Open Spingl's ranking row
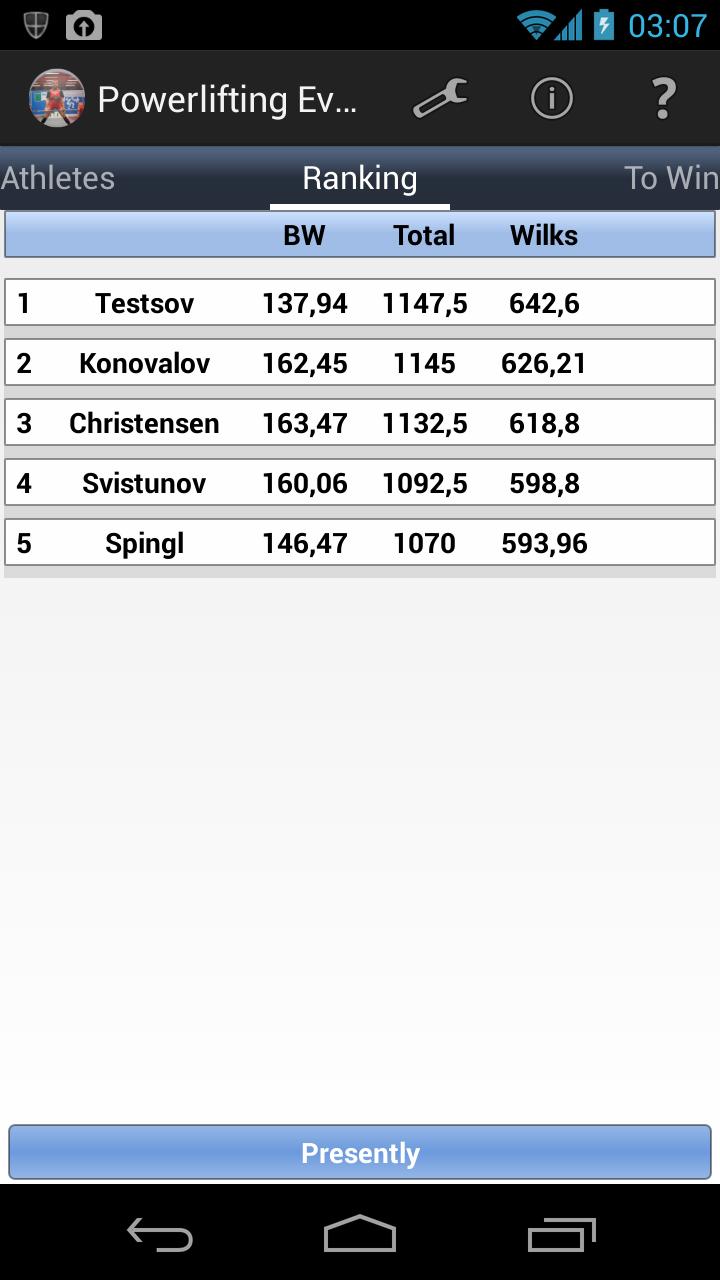 (360, 543)
